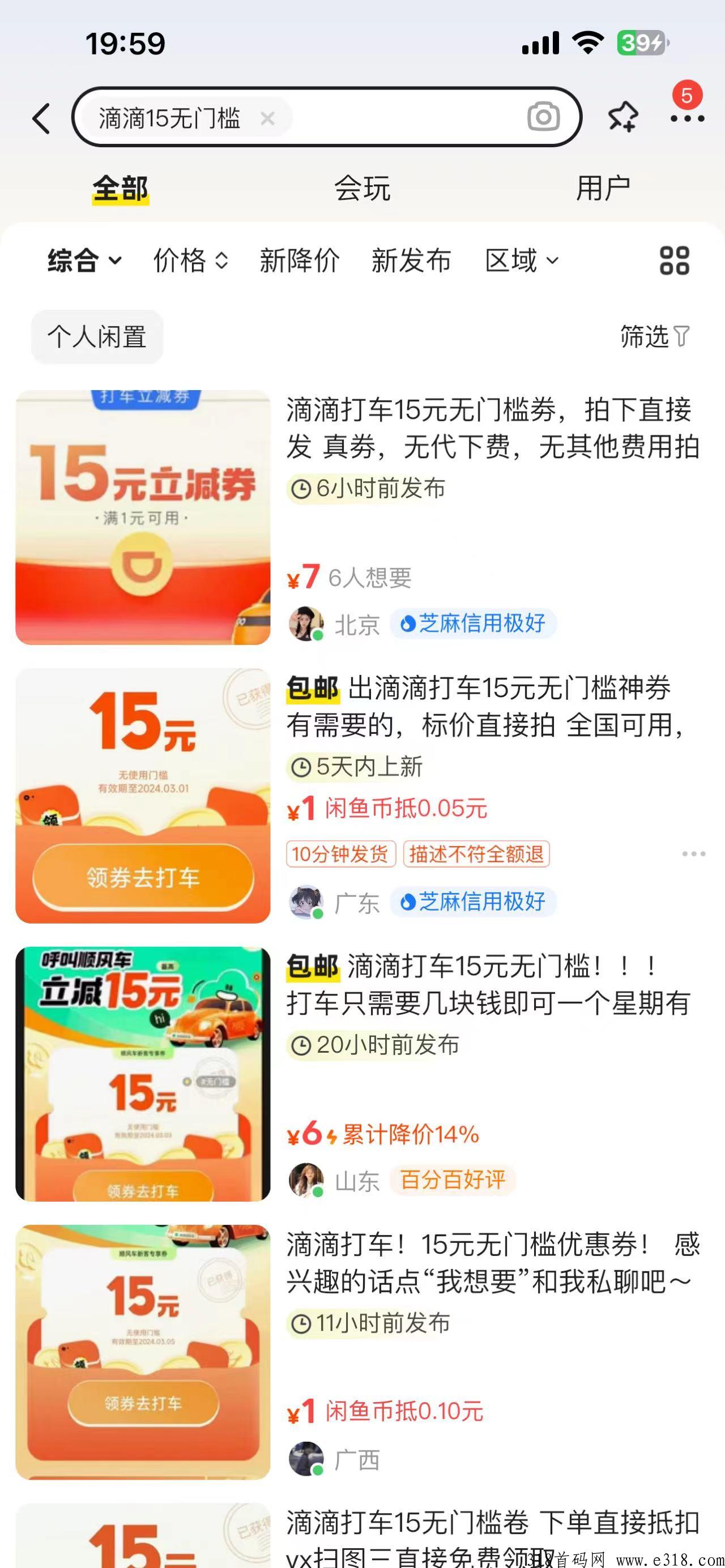This screenshot has width=725, height=1568.
Task: Select the 个人闲置 chip
Action: (x=97, y=336)
